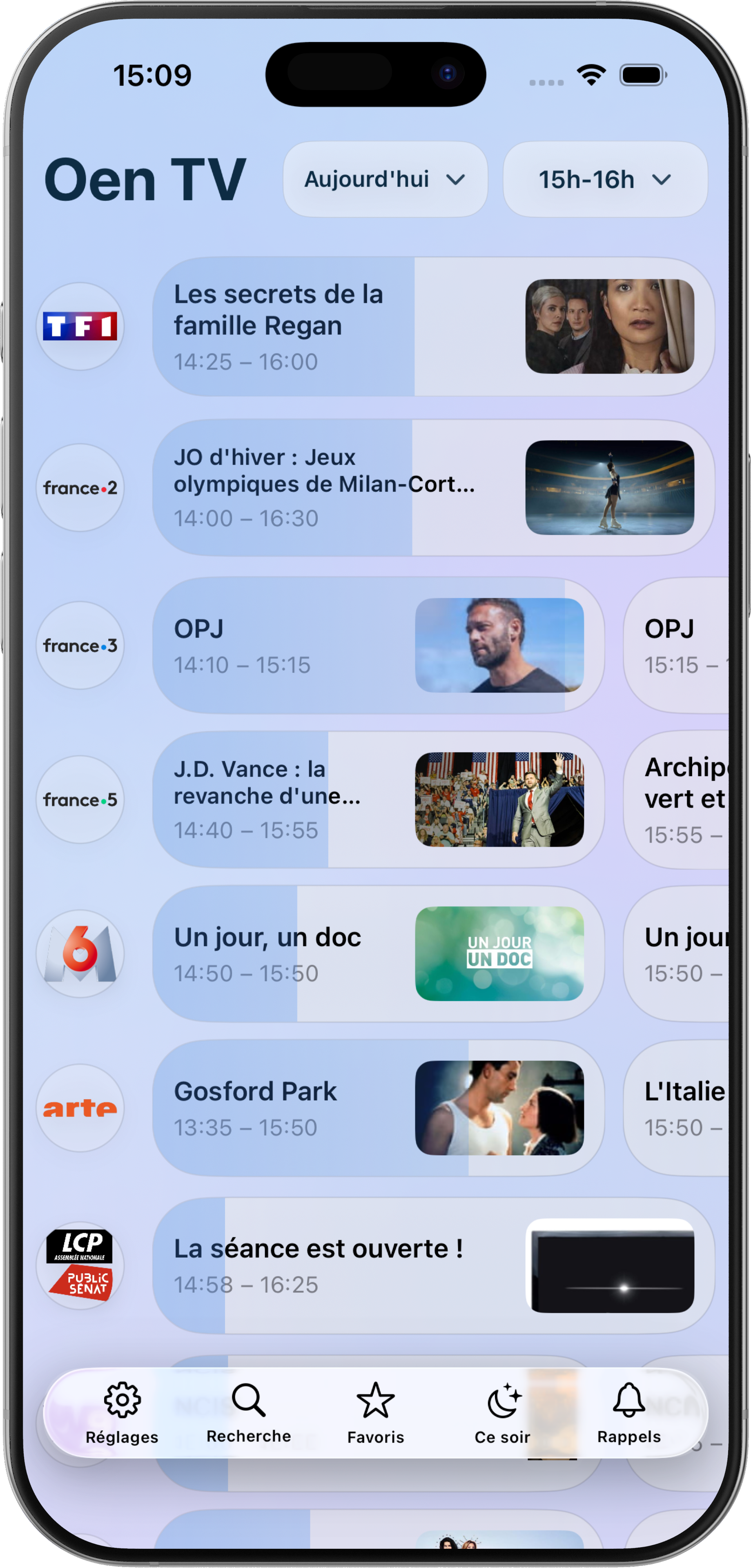
Task: Open Les secrets de la famille Regan
Action: pyautogui.click(x=432, y=327)
